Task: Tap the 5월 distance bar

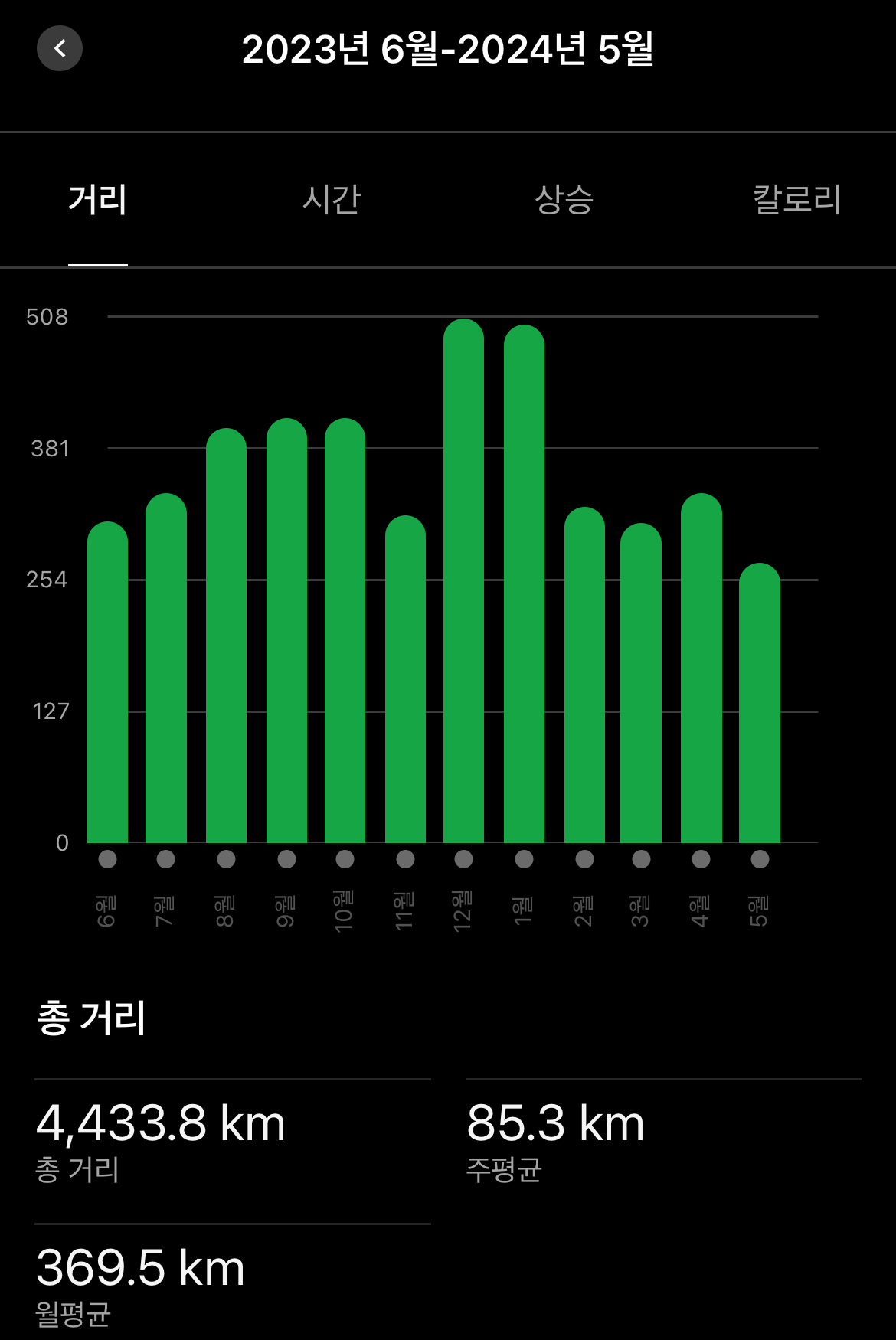Action: coord(759,703)
